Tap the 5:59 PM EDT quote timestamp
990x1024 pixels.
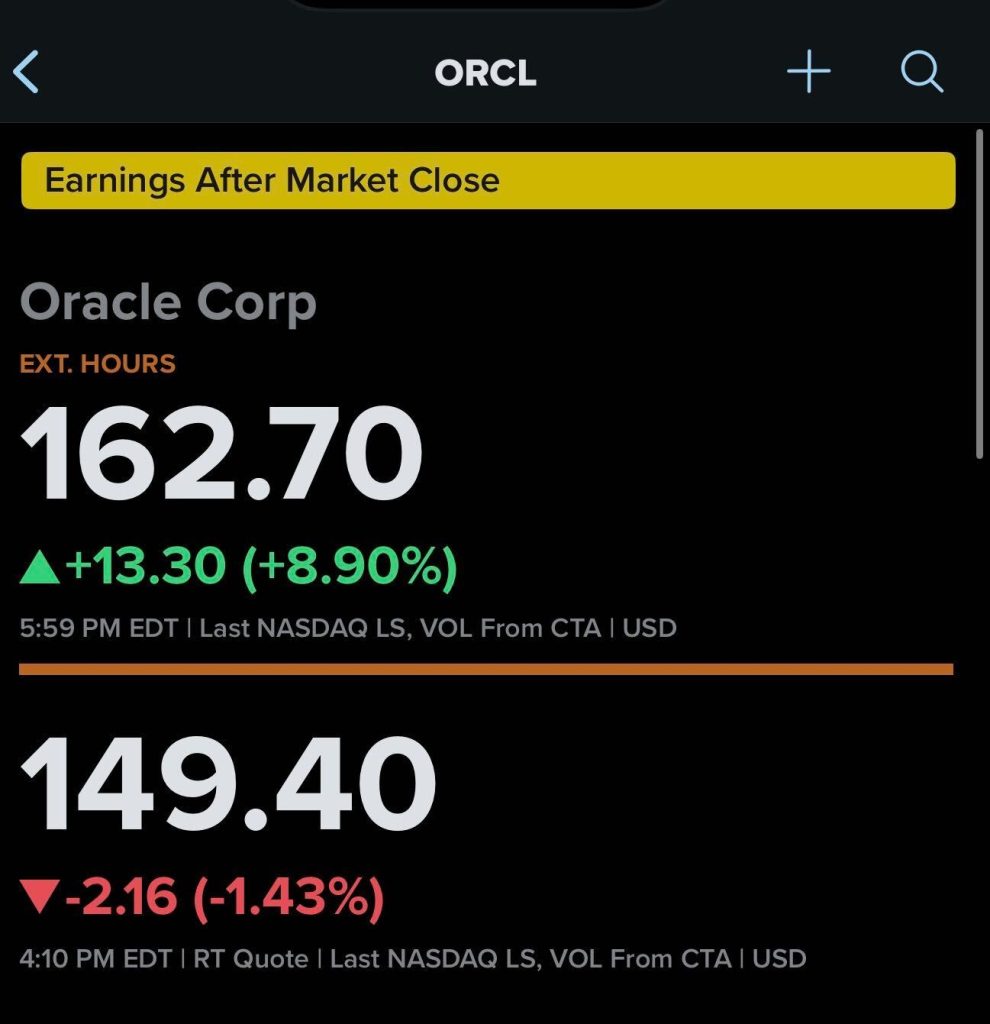[x=95, y=628]
